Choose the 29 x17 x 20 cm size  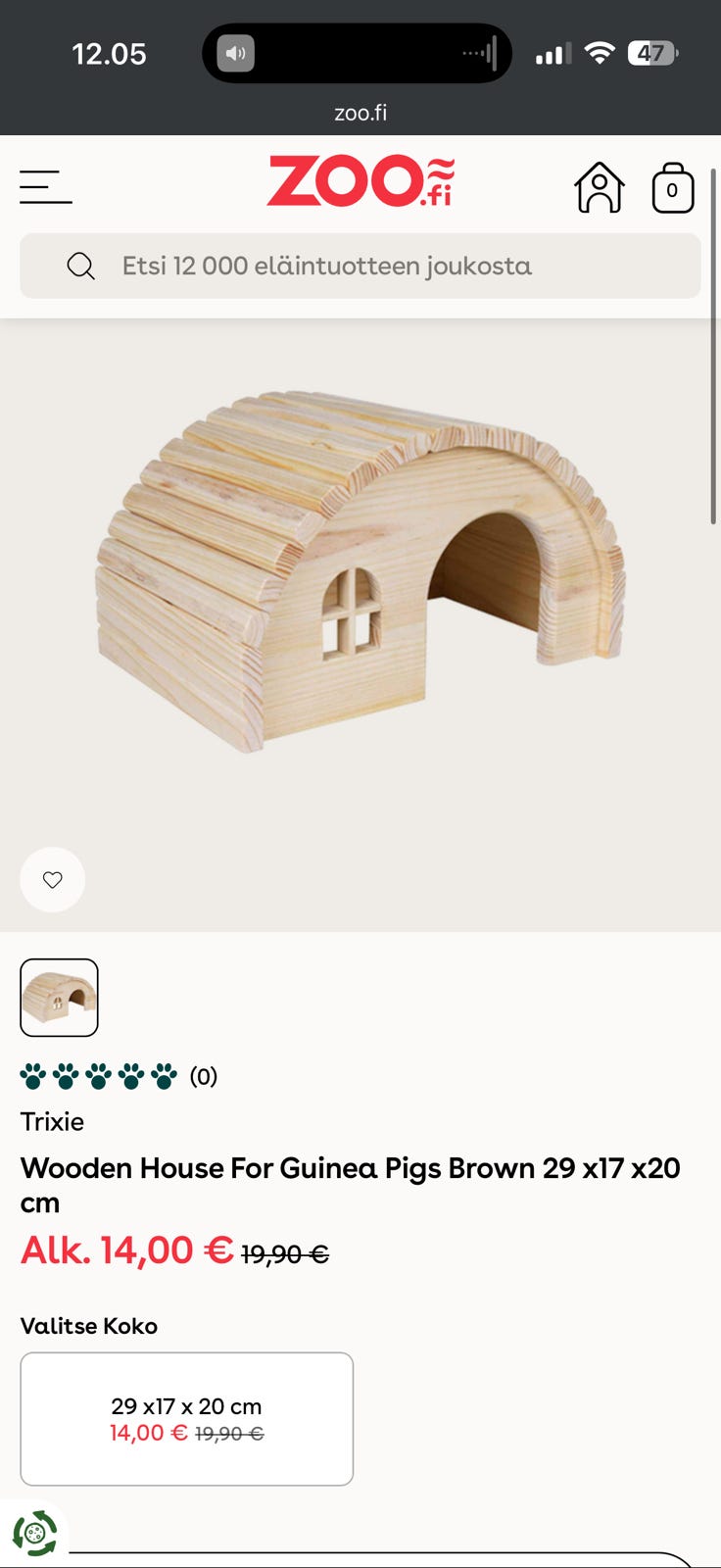tap(186, 1418)
